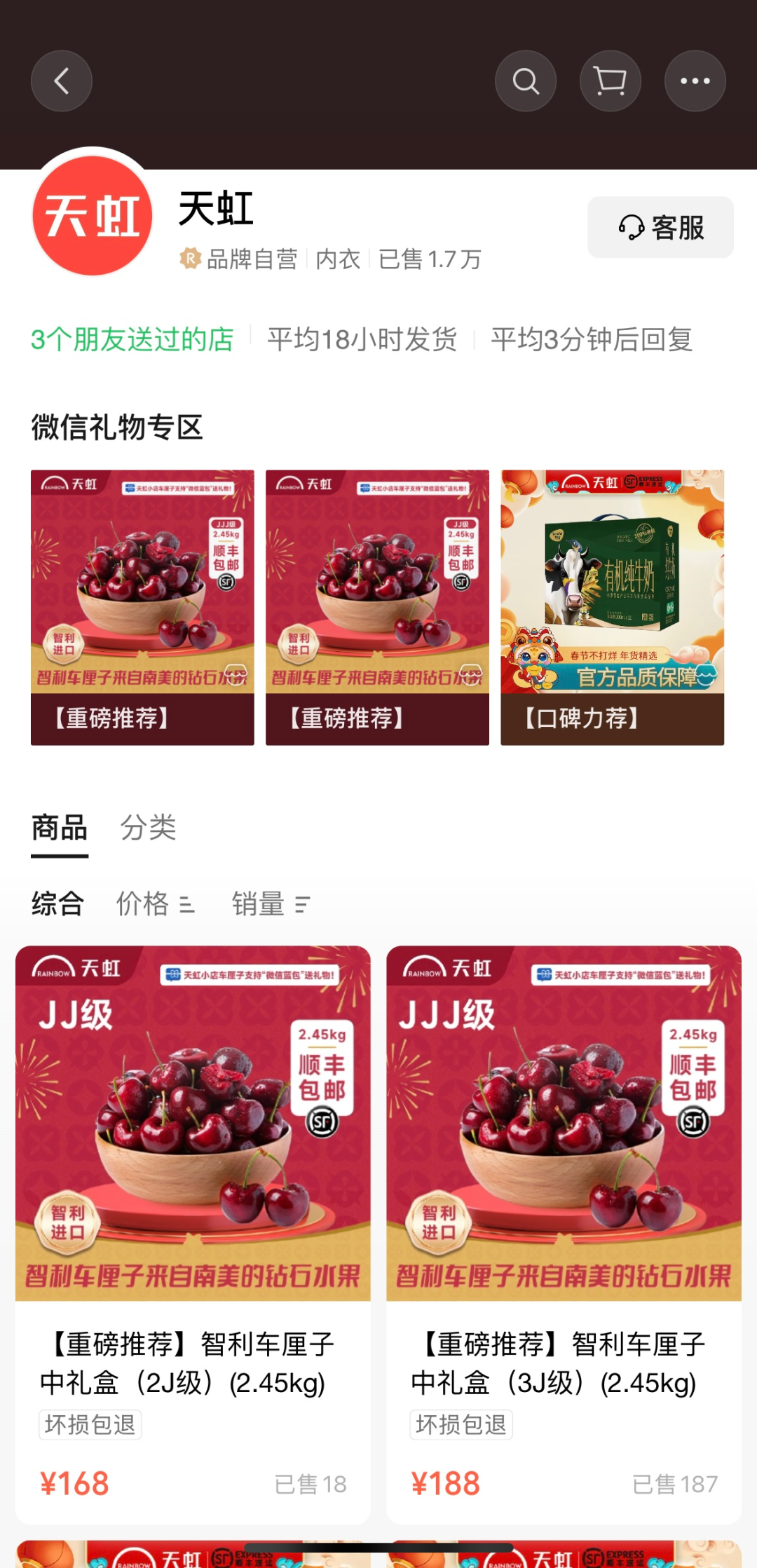Sort products by 价格
This screenshot has width=757, height=1568.
[x=155, y=904]
